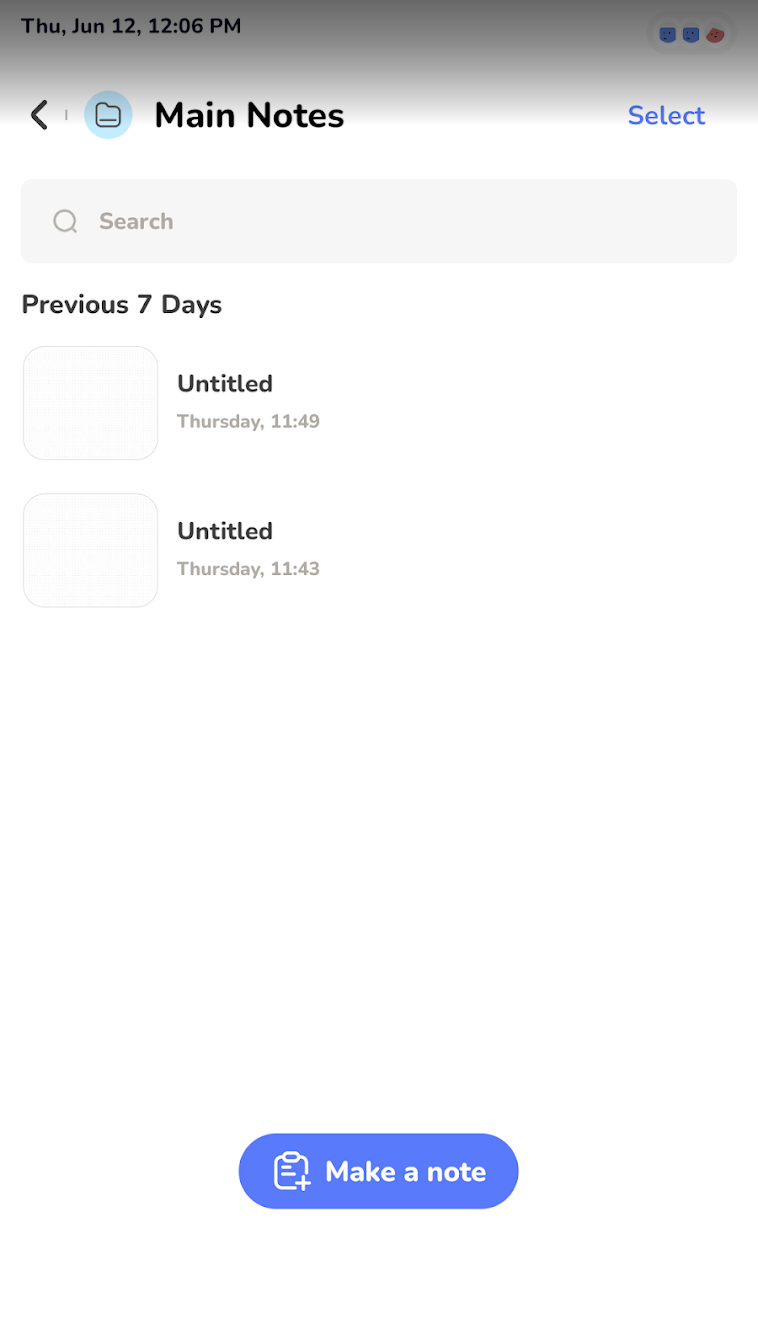758x1344 pixels.
Task: Go back using the back arrow
Action: pyautogui.click(x=39, y=115)
